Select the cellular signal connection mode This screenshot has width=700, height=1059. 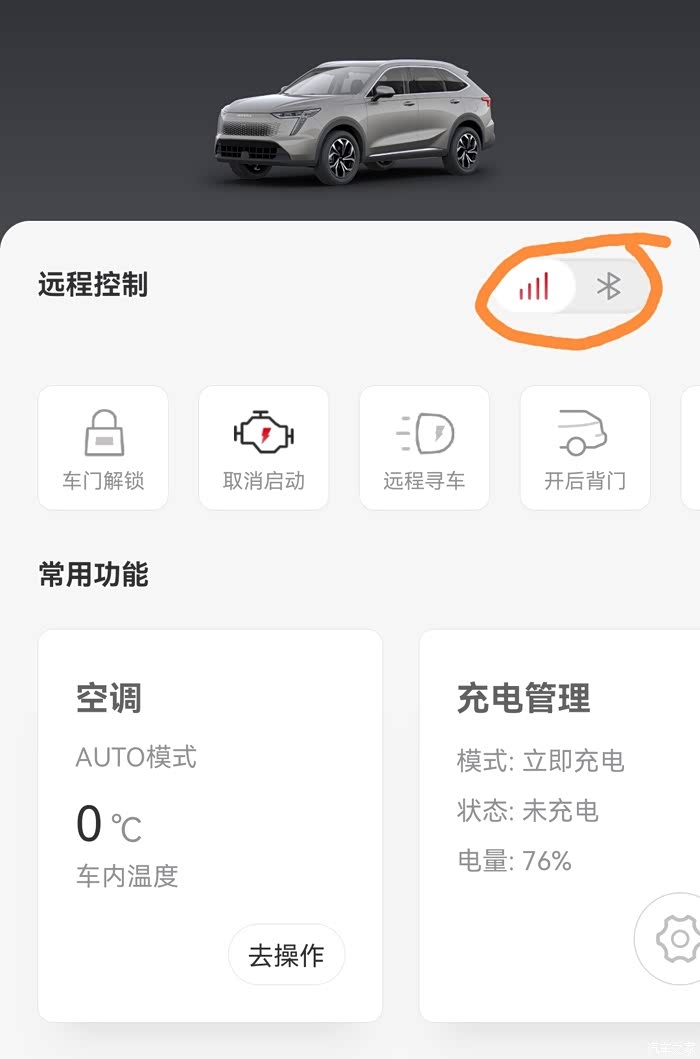(534, 288)
